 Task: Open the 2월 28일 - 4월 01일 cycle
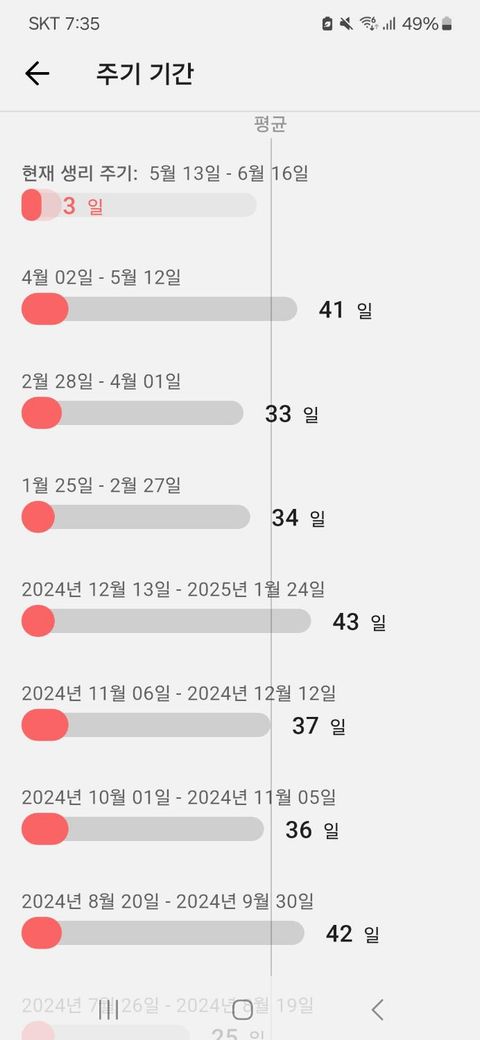click(240, 401)
